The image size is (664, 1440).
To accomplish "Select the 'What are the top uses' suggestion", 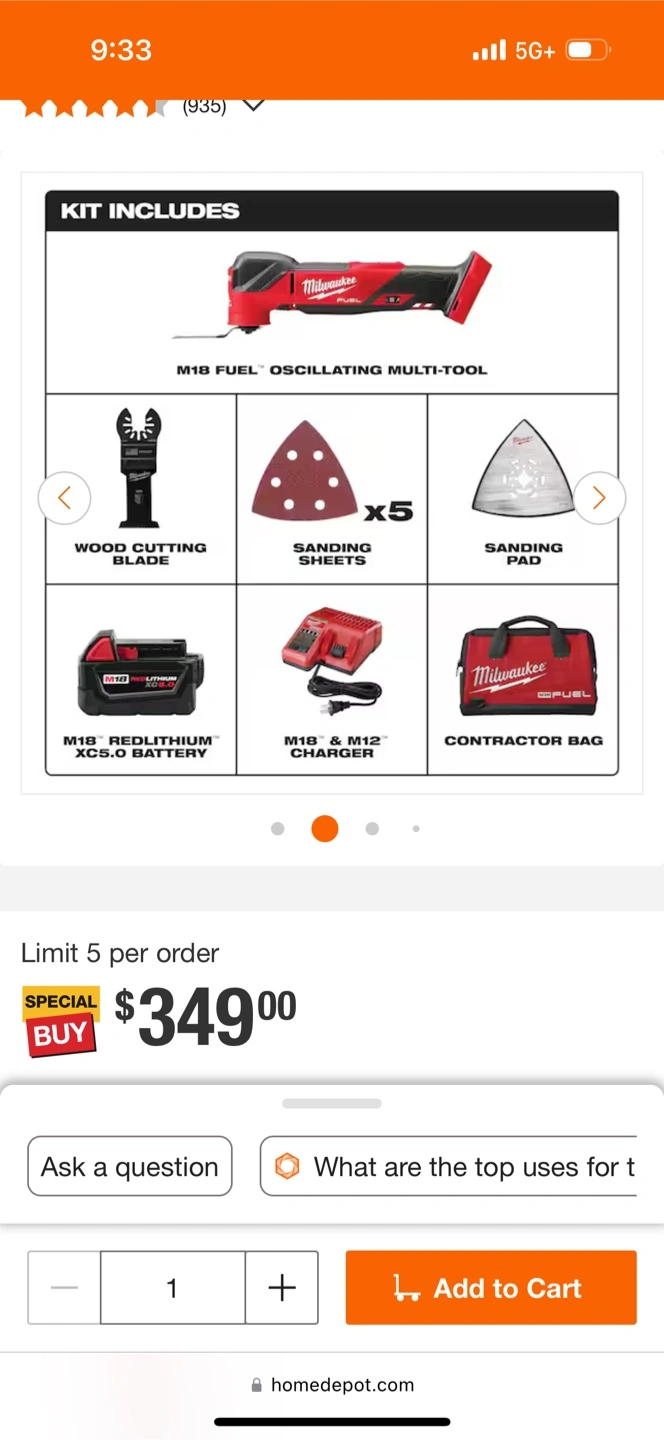I will click(450, 1166).
